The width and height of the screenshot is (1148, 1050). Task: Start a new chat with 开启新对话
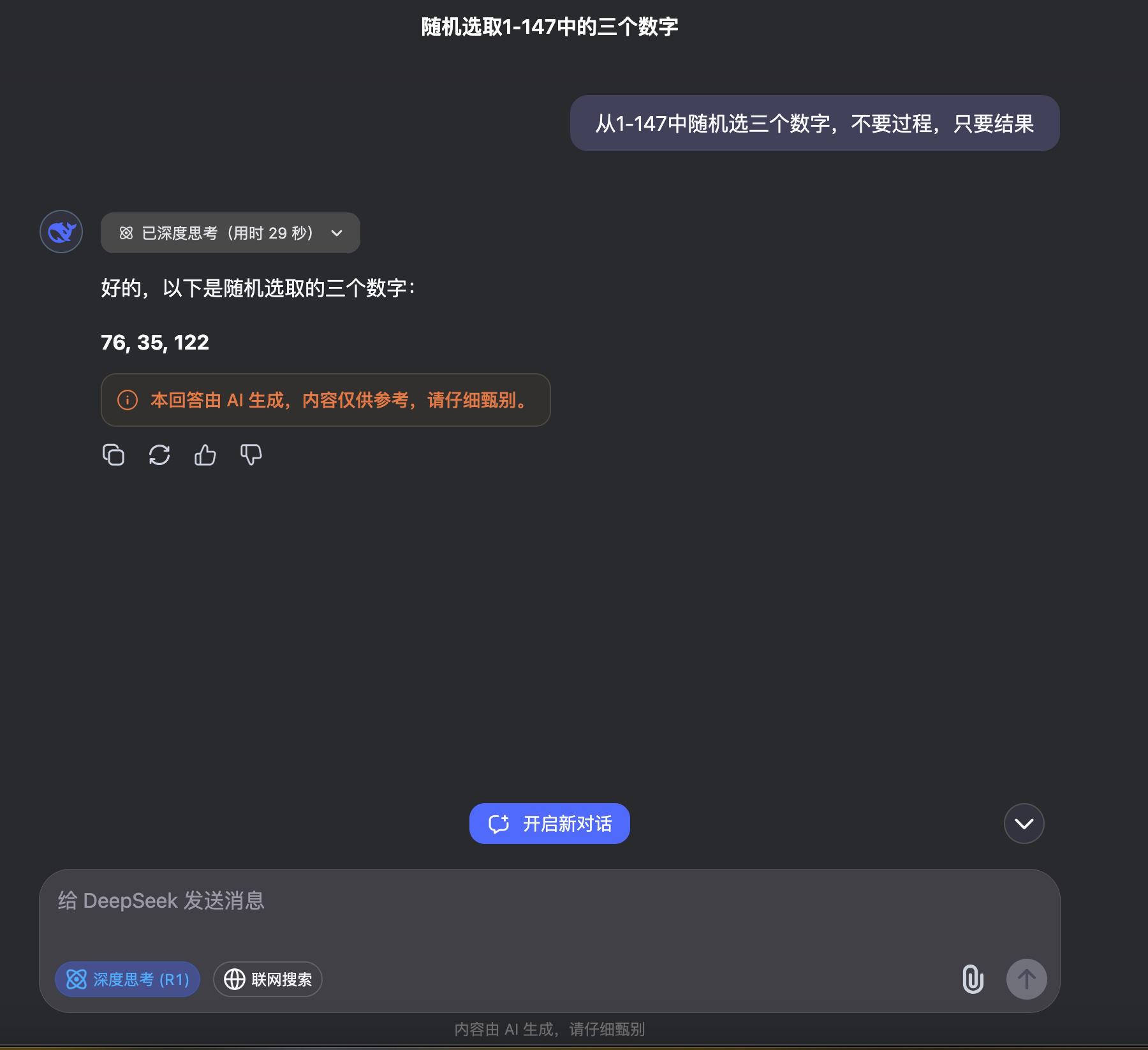click(549, 824)
